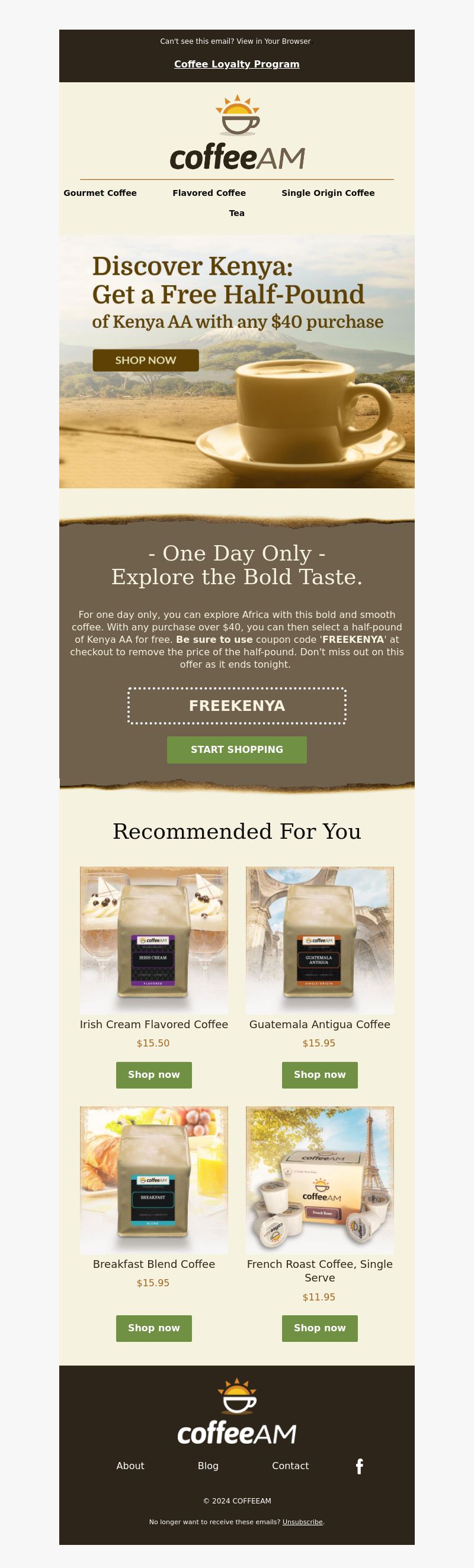
Task: Open Single Origin Coffee category
Action: coord(328,193)
